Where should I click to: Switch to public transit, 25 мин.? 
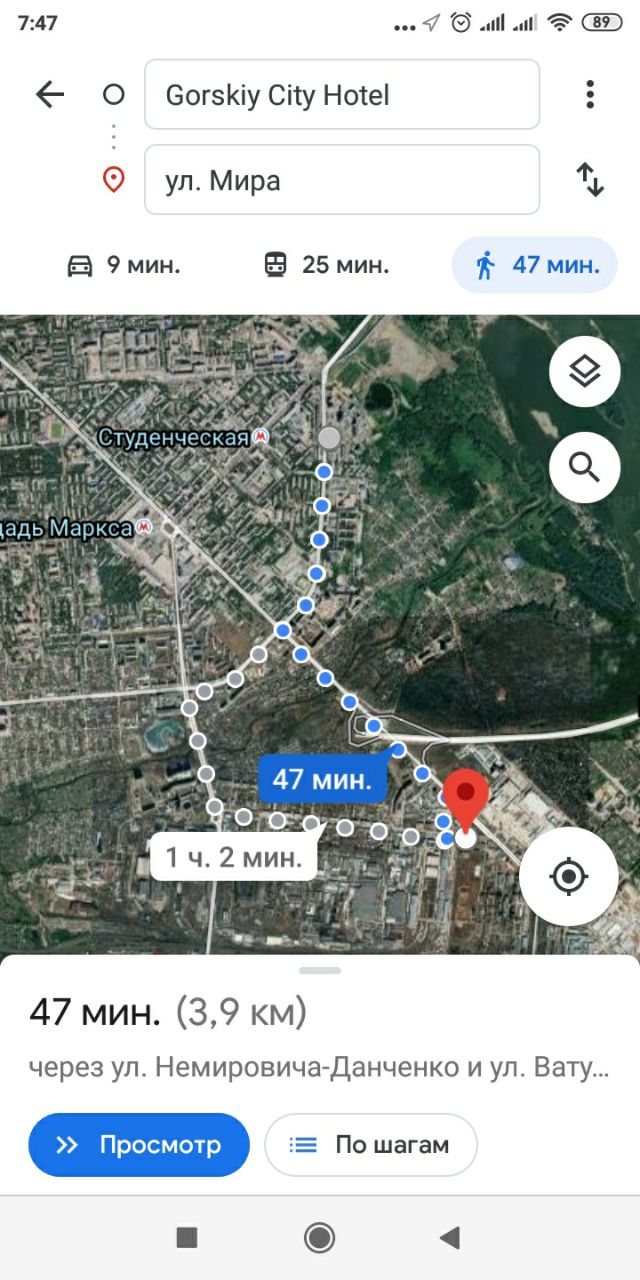pyautogui.click(x=326, y=265)
